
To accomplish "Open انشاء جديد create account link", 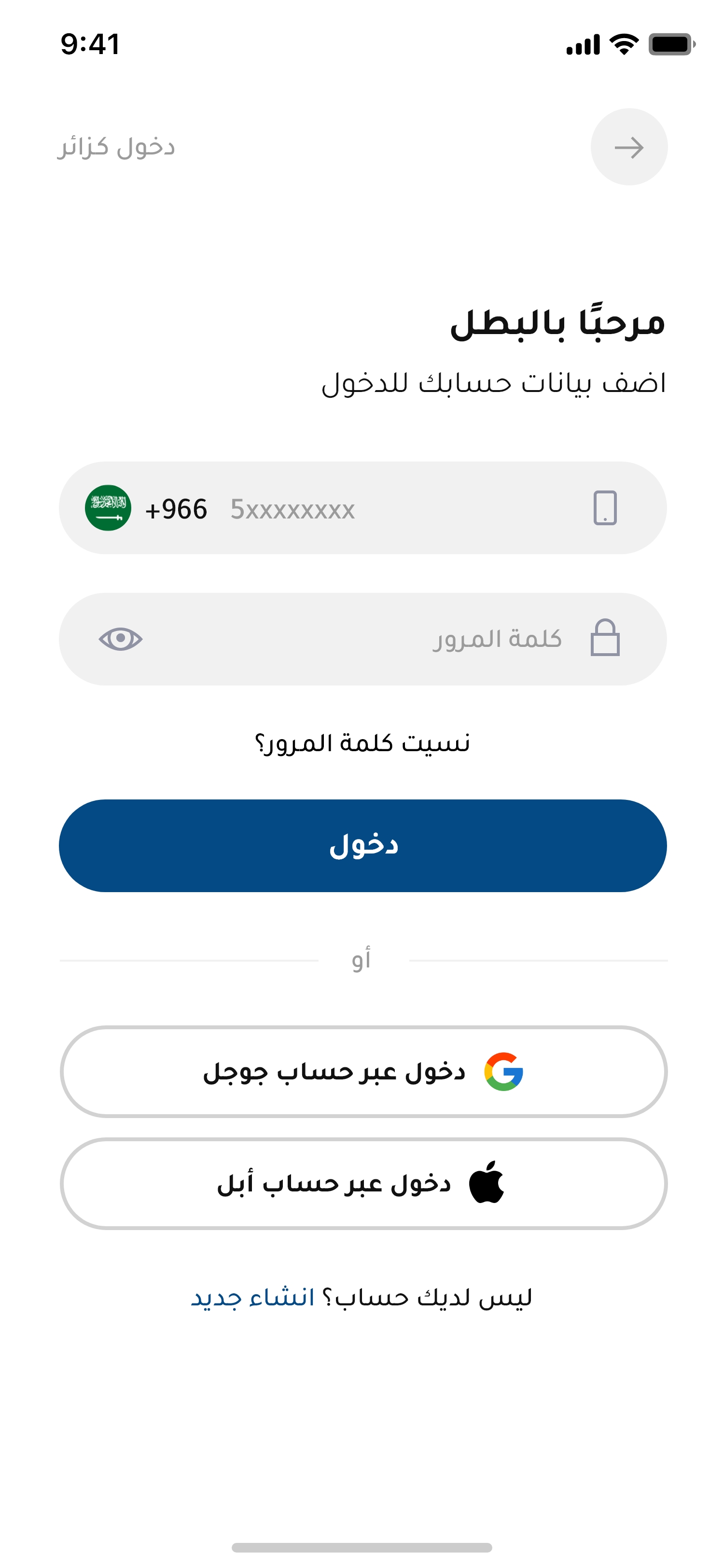I will [x=252, y=1297].
